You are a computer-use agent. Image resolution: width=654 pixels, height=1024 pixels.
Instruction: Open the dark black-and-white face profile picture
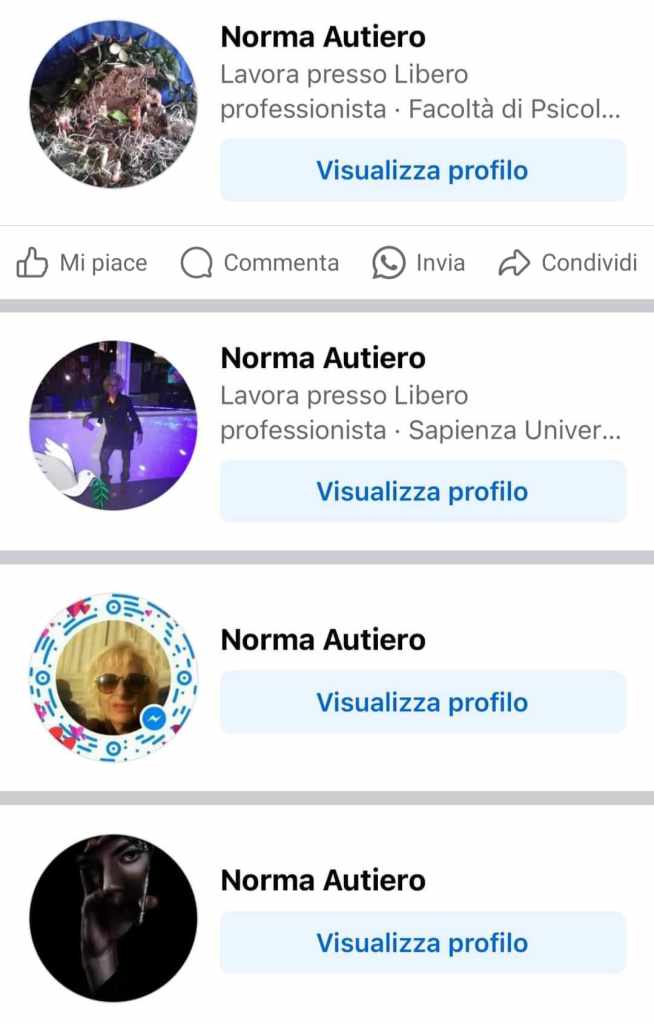point(114,918)
